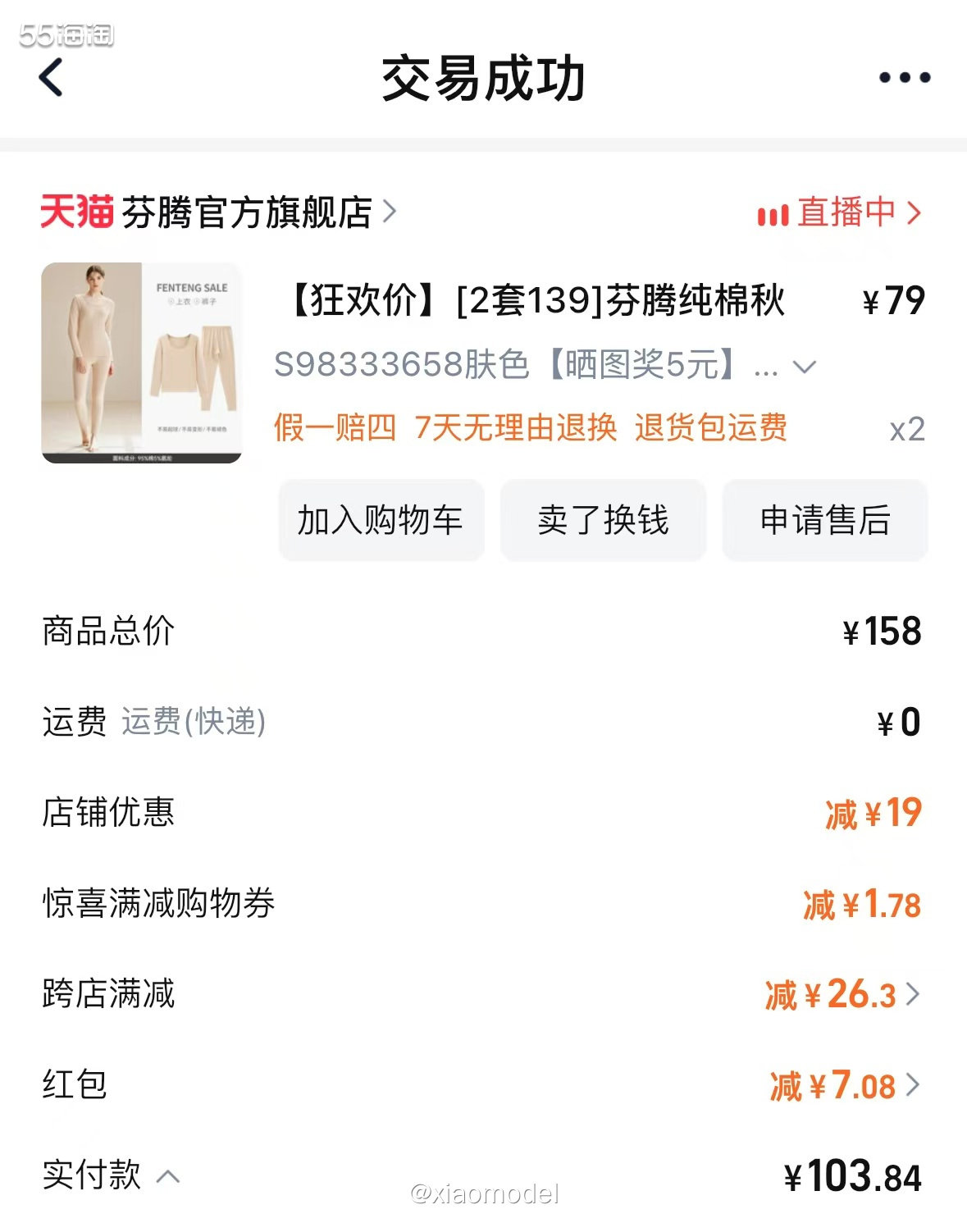Click the 运费(快递) shipping link
Screen dimensions: 967x1232
193,723
